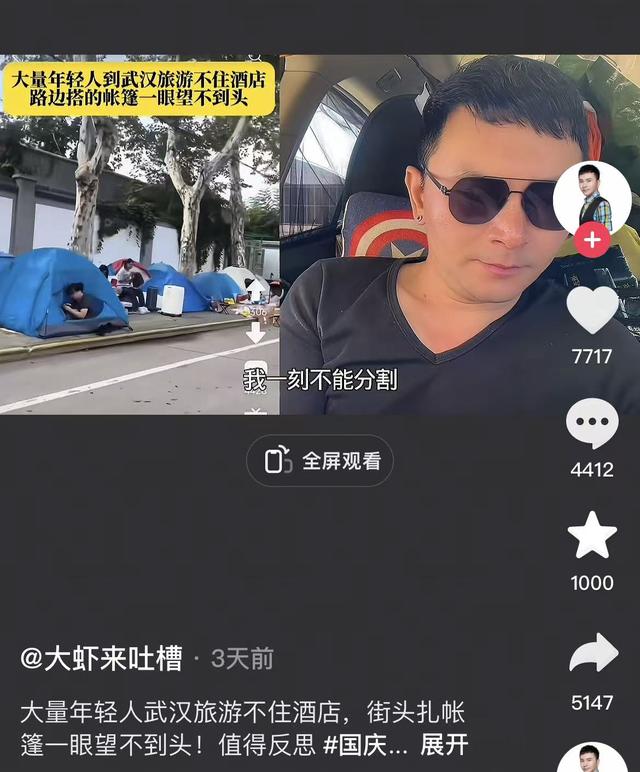Tap the 全屏观看 full-screen button
This screenshot has height=772, width=640.
click(320, 461)
